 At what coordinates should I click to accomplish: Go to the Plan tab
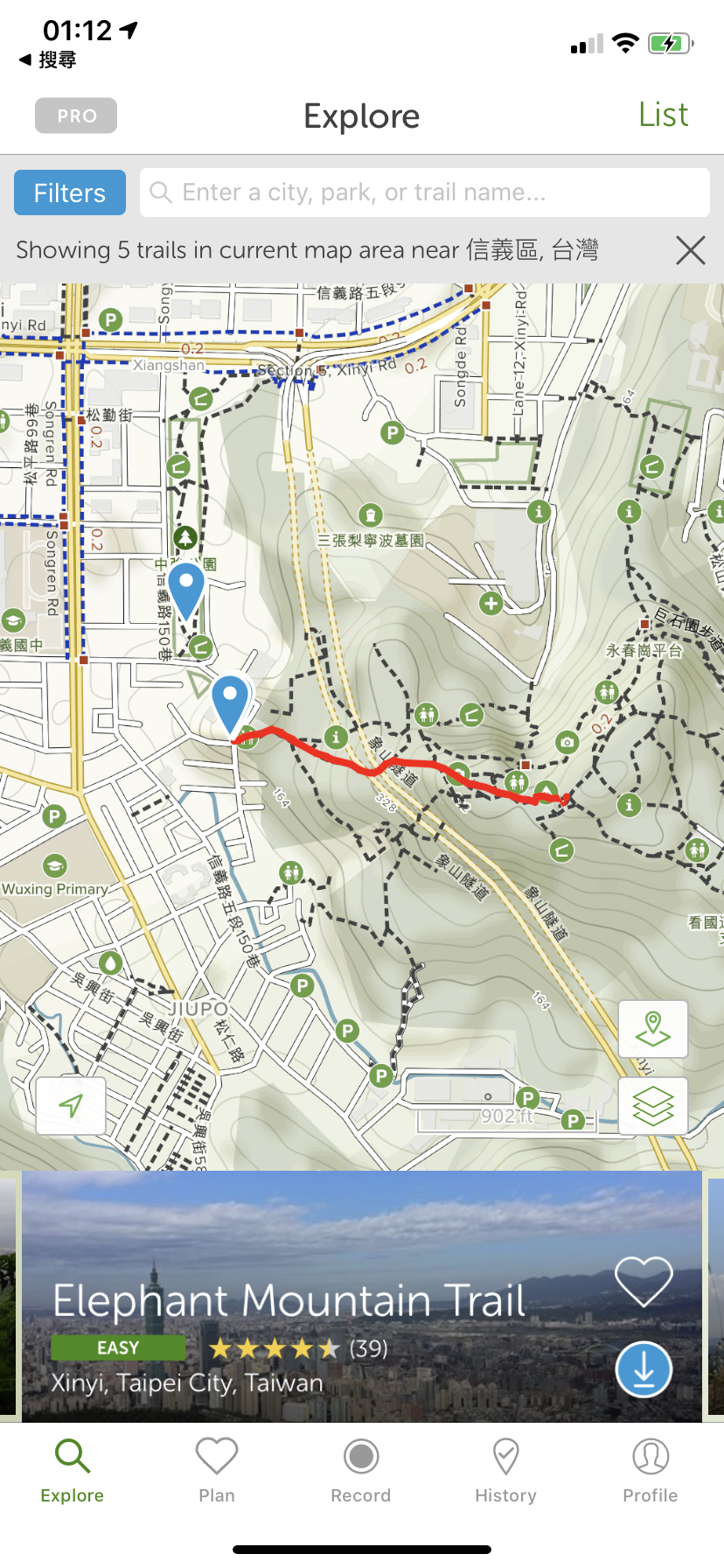click(217, 1469)
